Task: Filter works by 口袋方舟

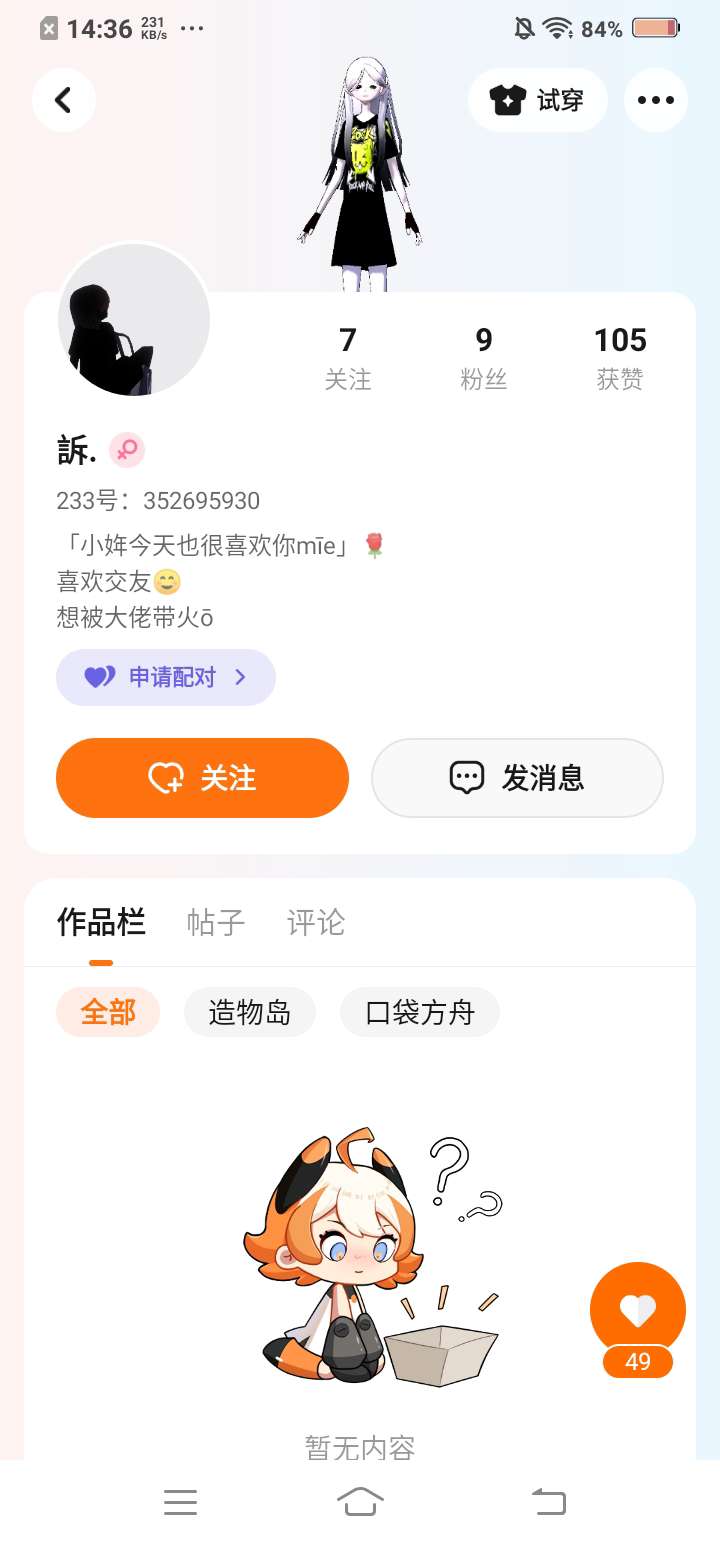Action: [419, 1012]
